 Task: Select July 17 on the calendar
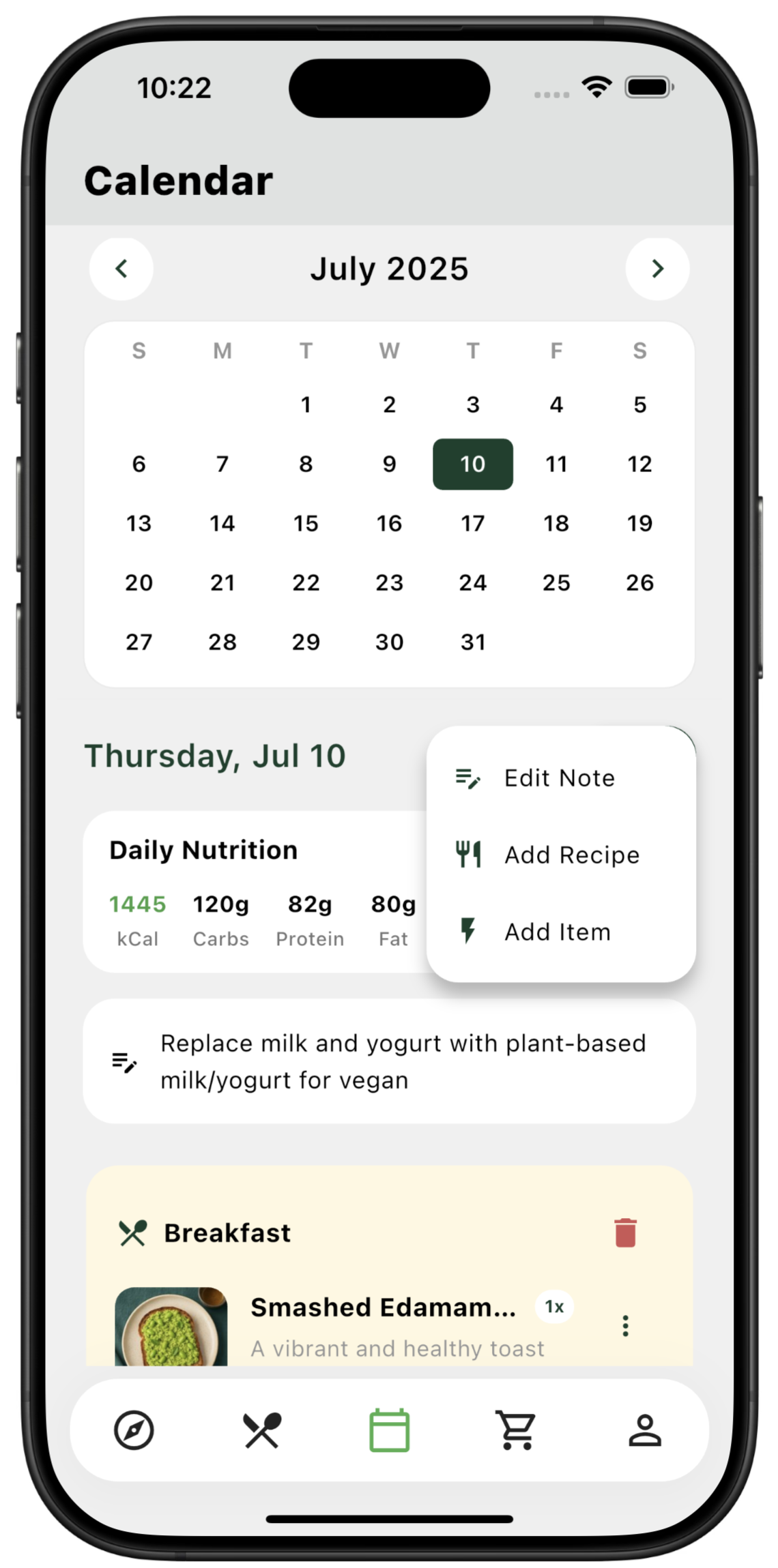tap(472, 524)
